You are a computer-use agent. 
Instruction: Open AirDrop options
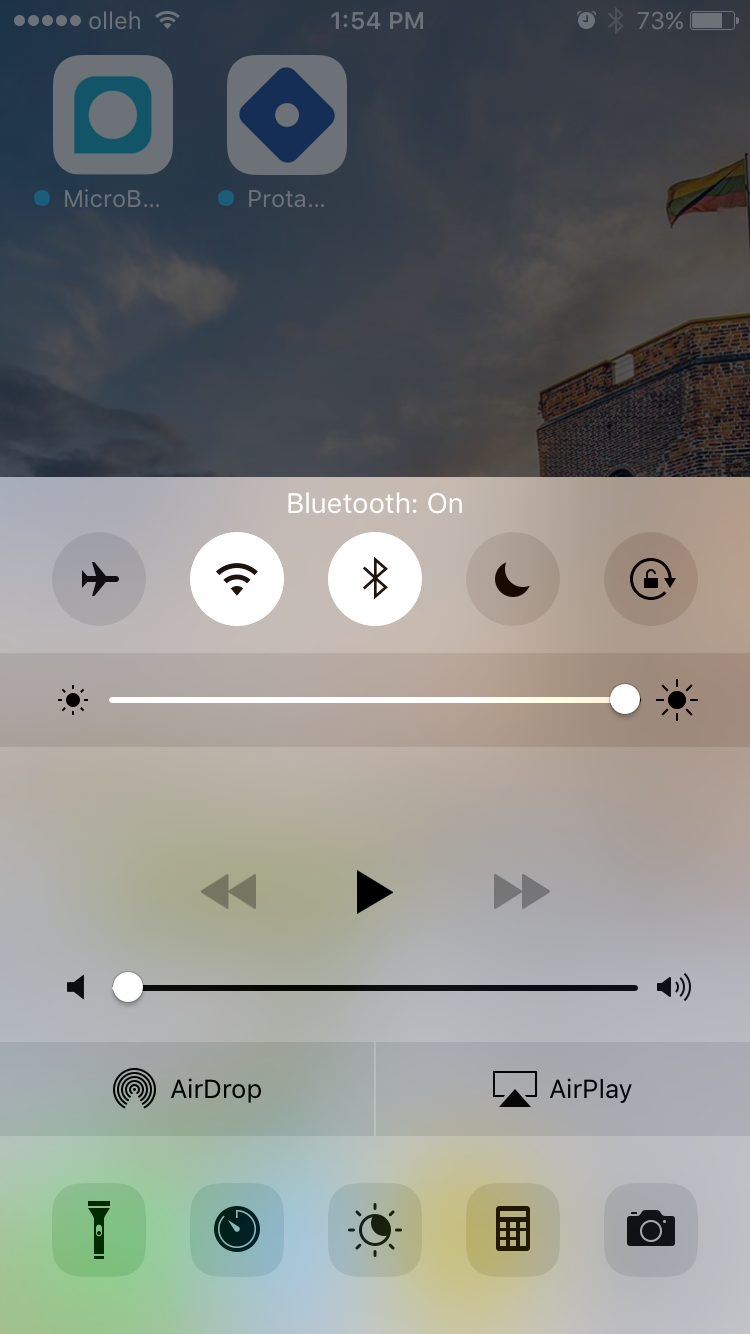tap(187, 1089)
